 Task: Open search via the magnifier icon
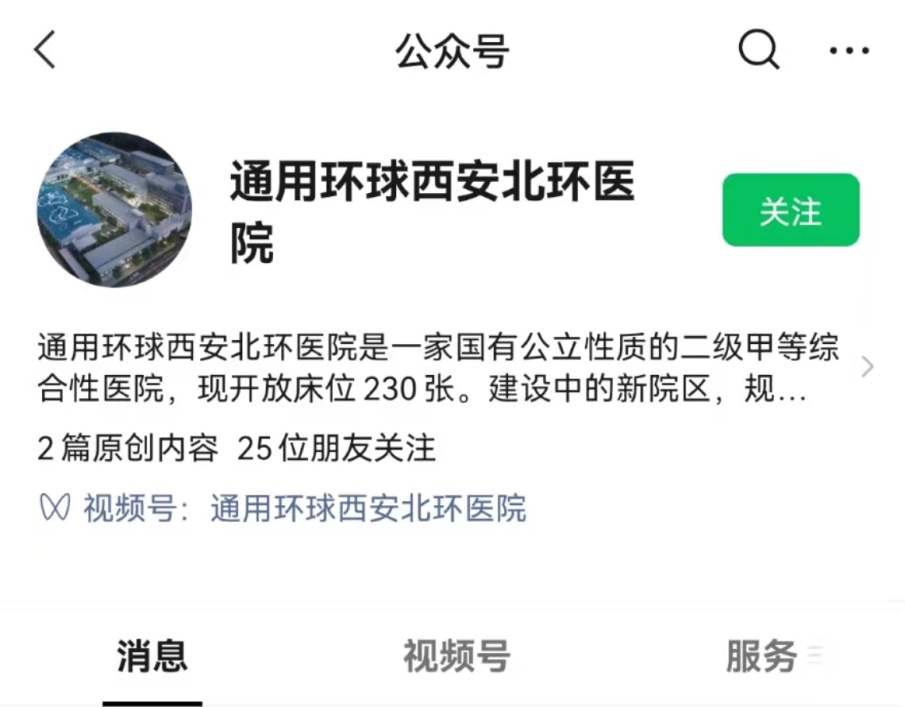(759, 48)
